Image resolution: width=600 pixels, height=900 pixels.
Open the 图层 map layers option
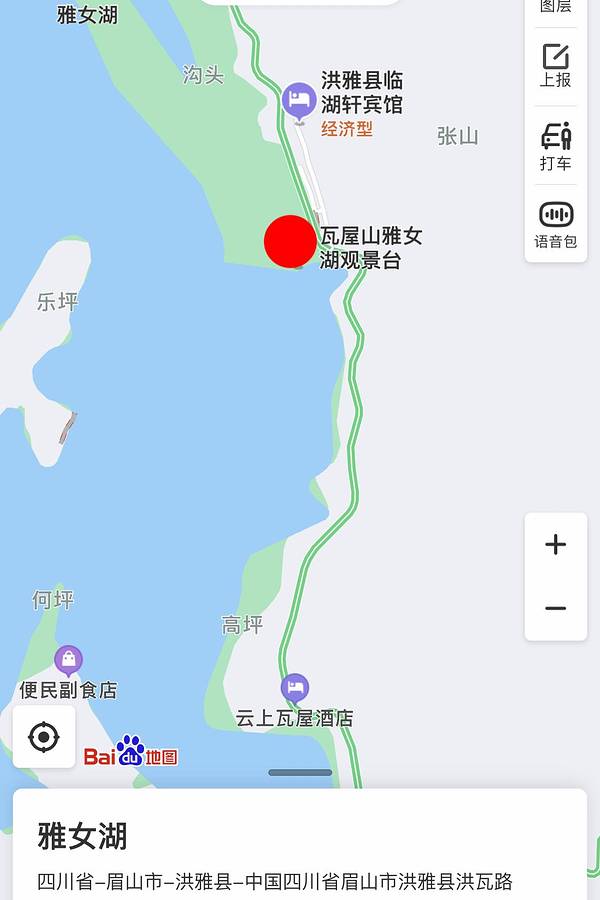click(556, 8)
